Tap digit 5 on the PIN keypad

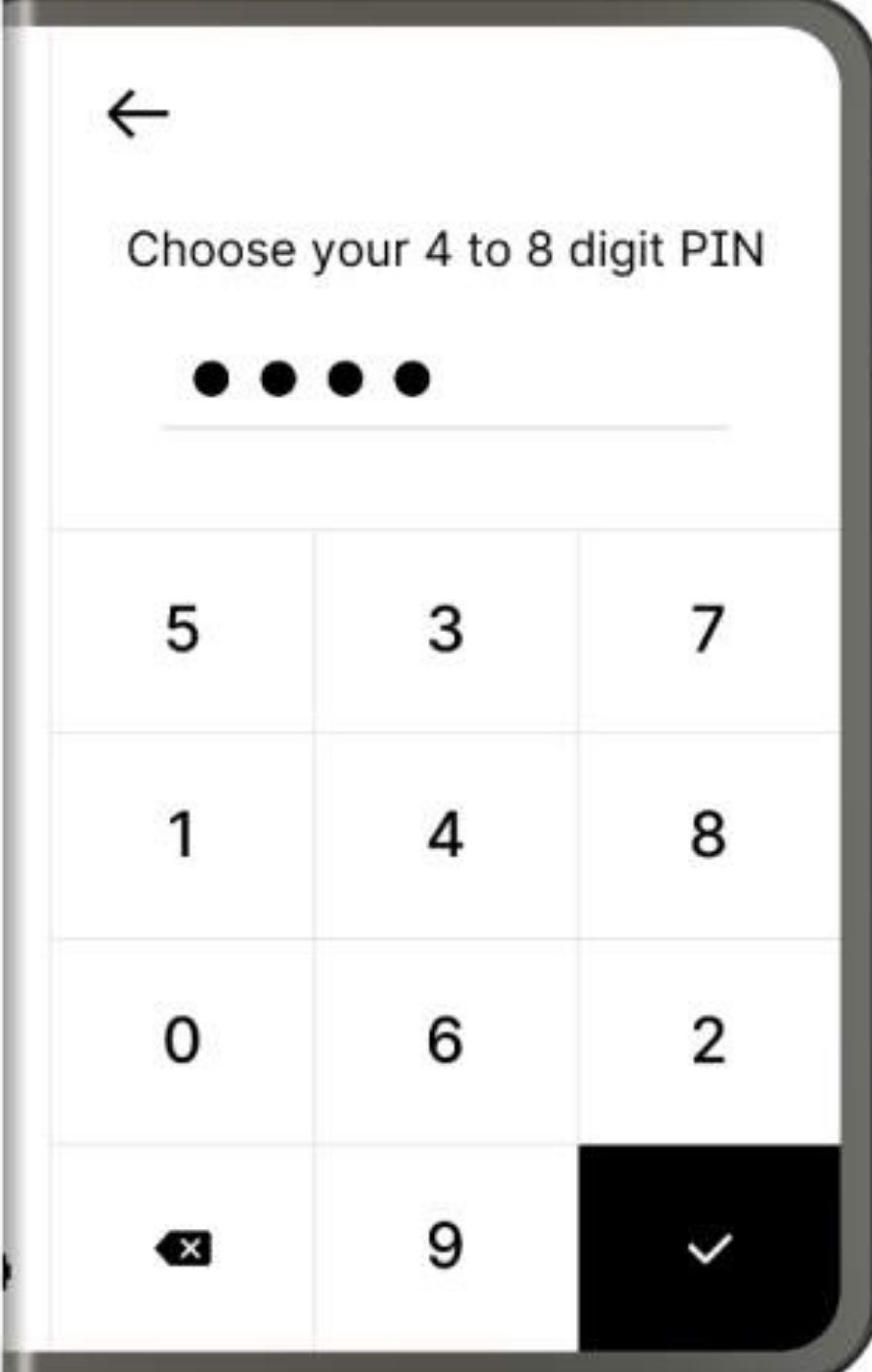[182, 630]
